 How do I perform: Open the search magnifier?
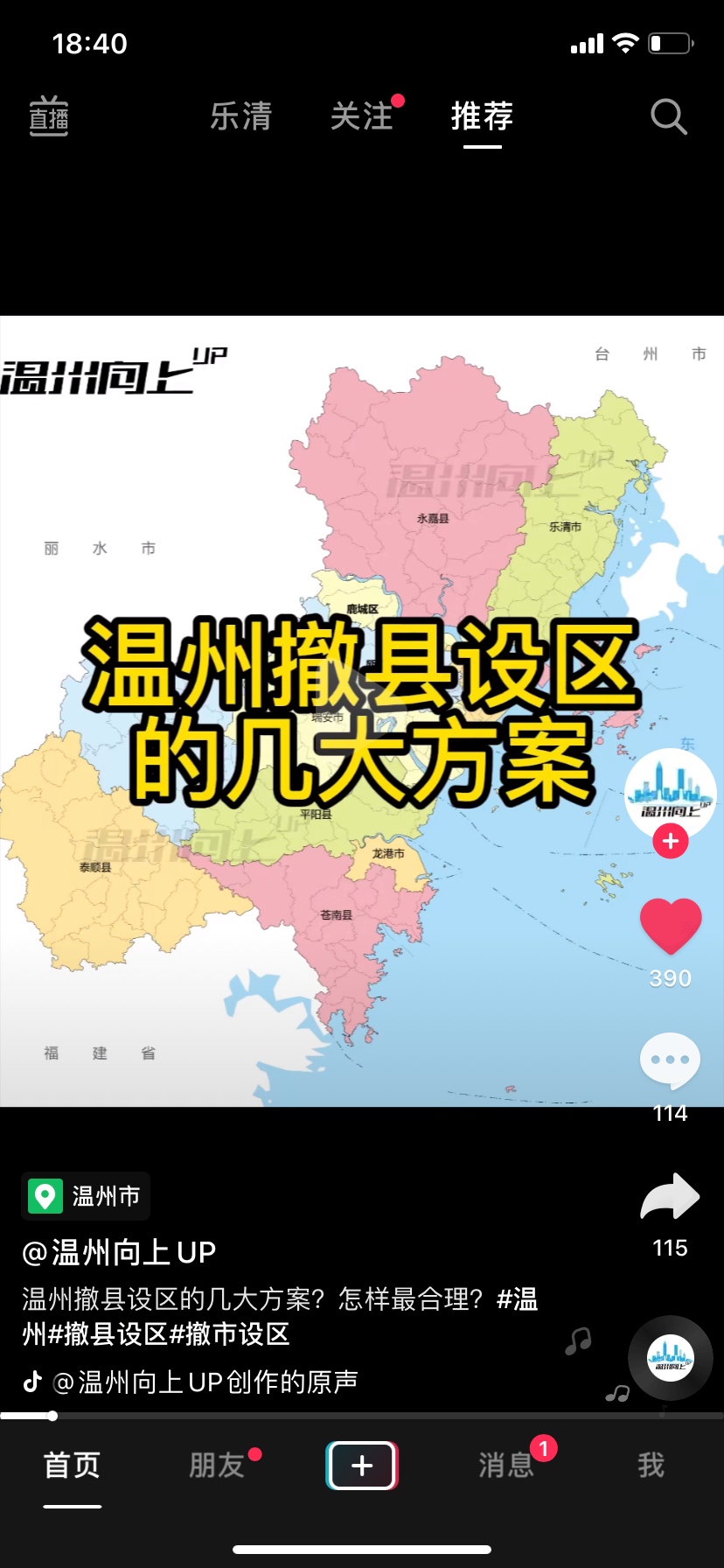[669, 116]
